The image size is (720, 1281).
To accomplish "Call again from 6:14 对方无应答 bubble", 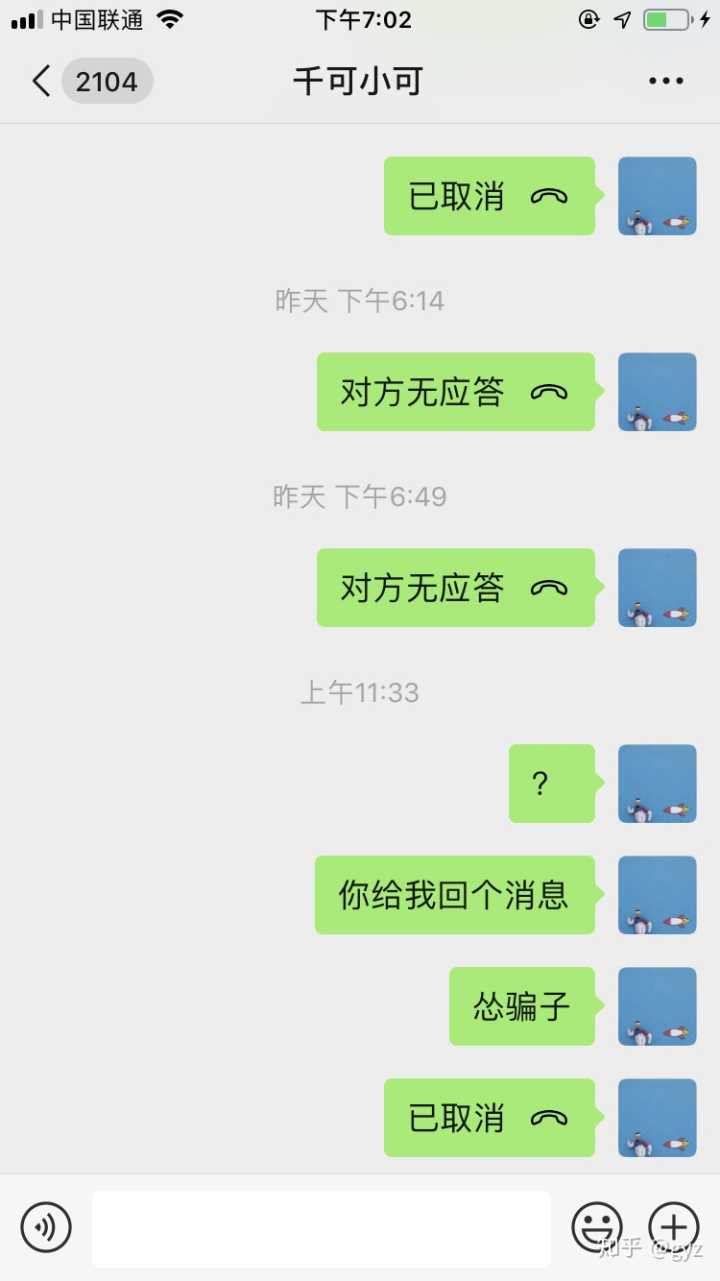I will (456, 392).
